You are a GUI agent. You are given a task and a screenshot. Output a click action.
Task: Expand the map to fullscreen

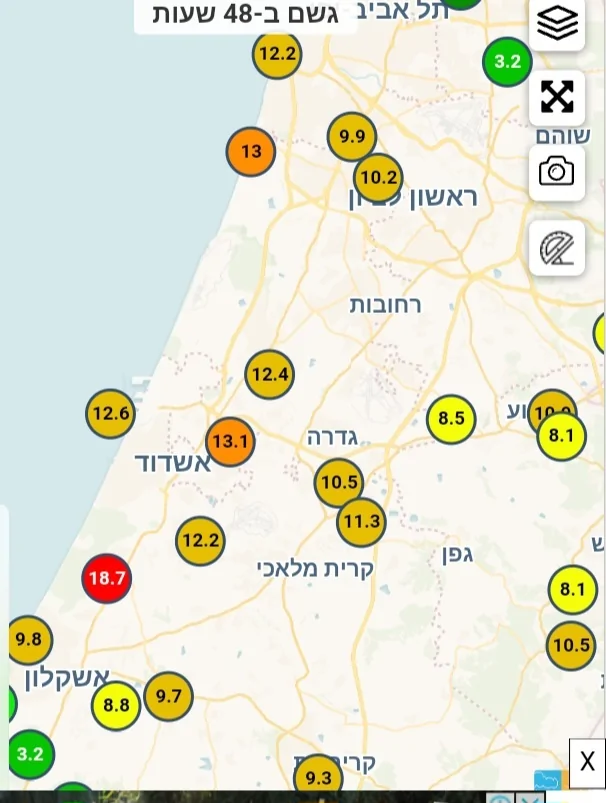coord(557,96)
